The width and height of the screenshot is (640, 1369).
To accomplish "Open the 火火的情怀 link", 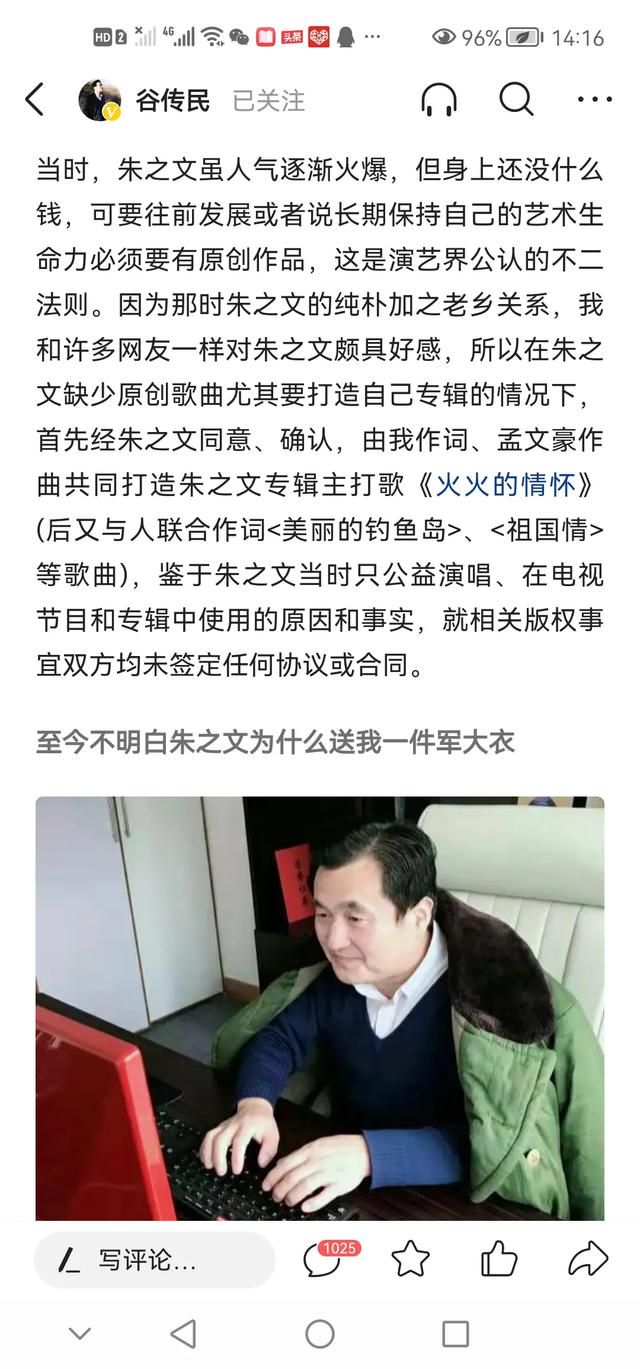I will coord(506,485).
